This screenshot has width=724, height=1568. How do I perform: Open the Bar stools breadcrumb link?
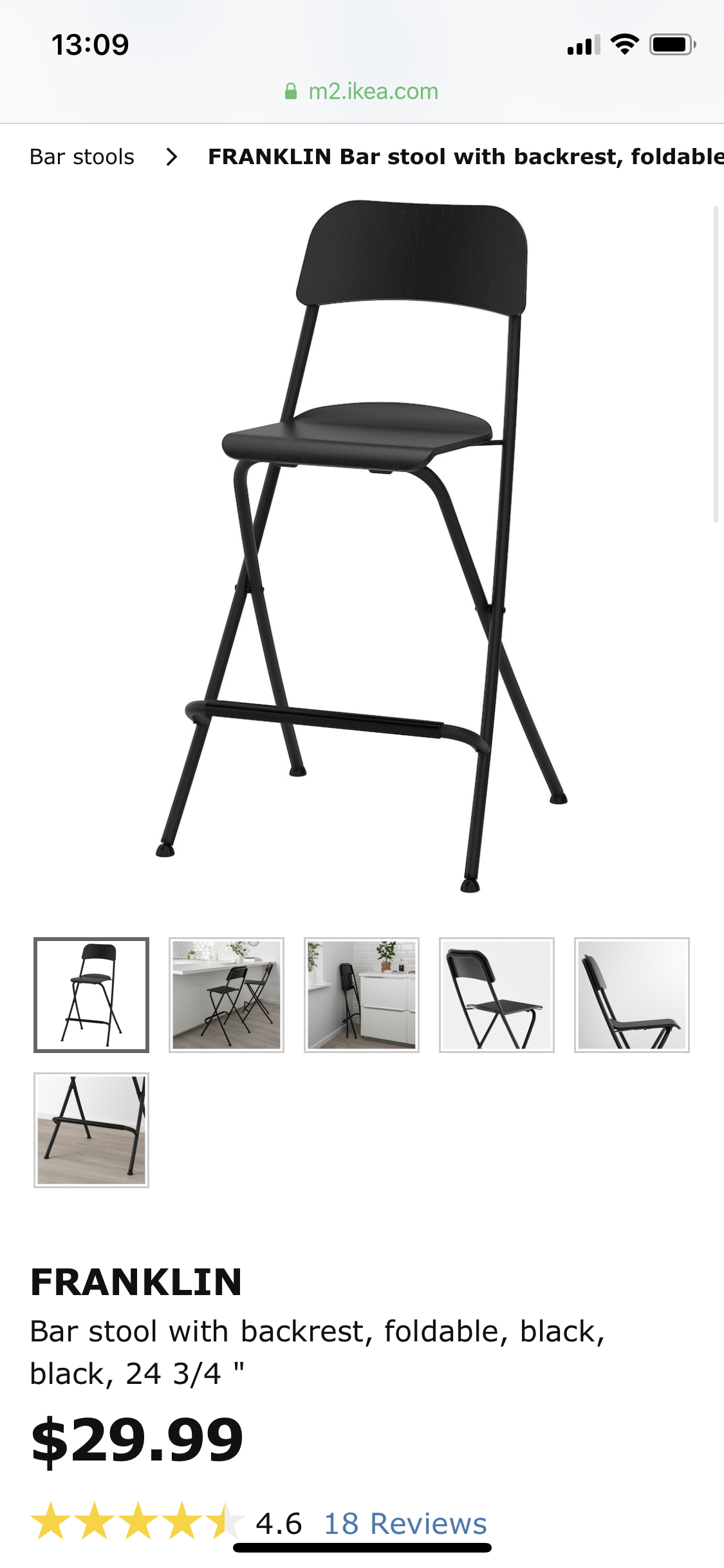pos(82,156)
